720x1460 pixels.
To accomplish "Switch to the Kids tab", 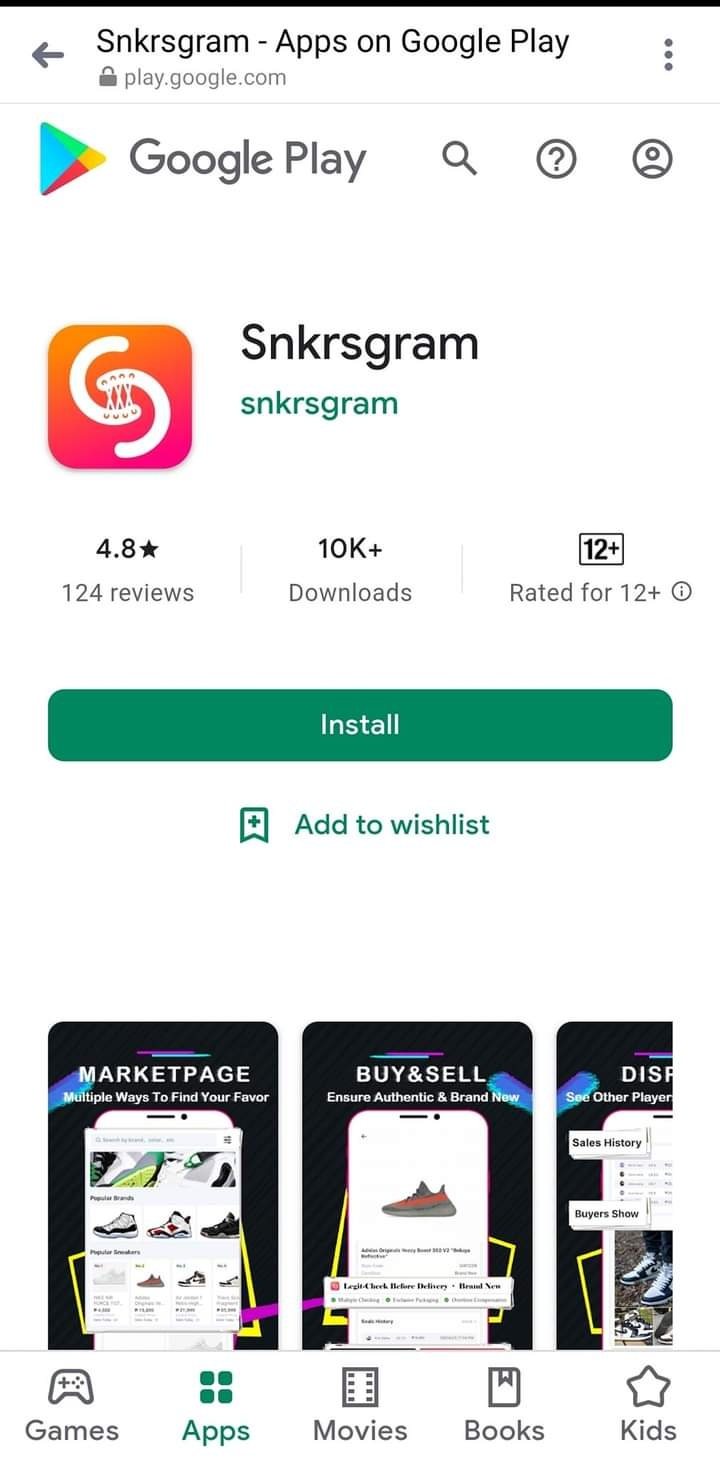I will (x=648, y=1406).
